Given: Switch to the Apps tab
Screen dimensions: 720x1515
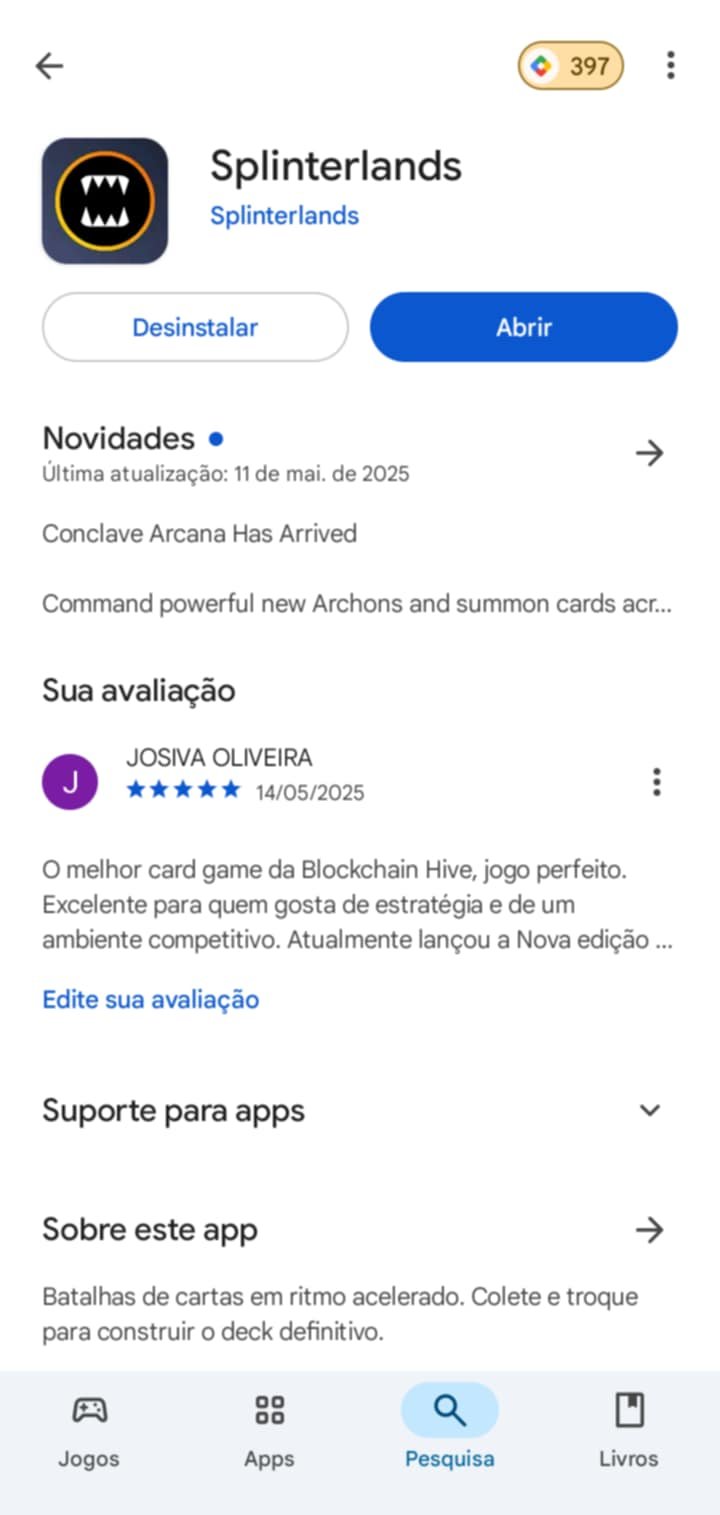Looking at the screenshot, I should (x=269, y=1431).
